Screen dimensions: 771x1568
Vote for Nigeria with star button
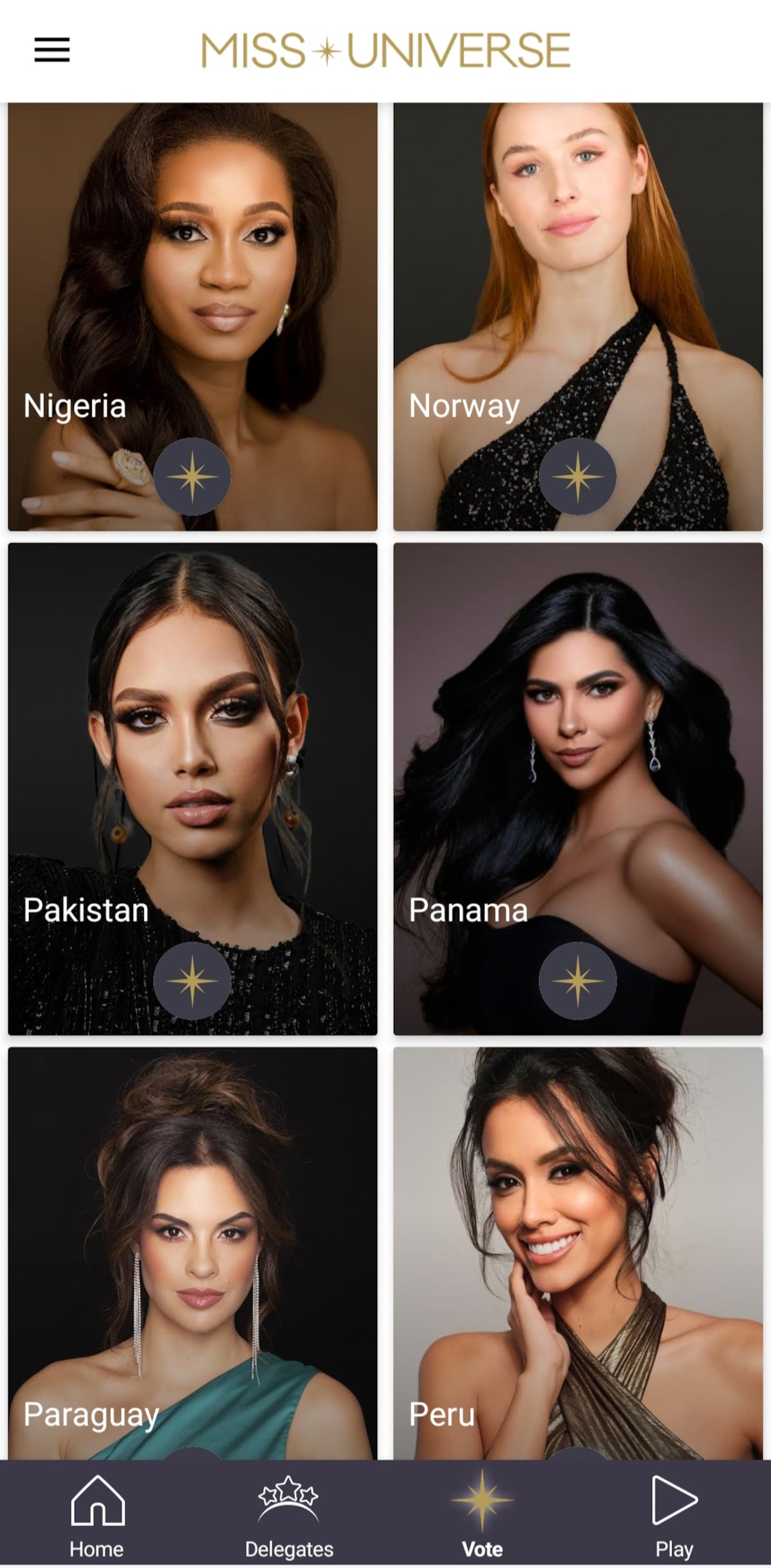(x=192, y=476)
